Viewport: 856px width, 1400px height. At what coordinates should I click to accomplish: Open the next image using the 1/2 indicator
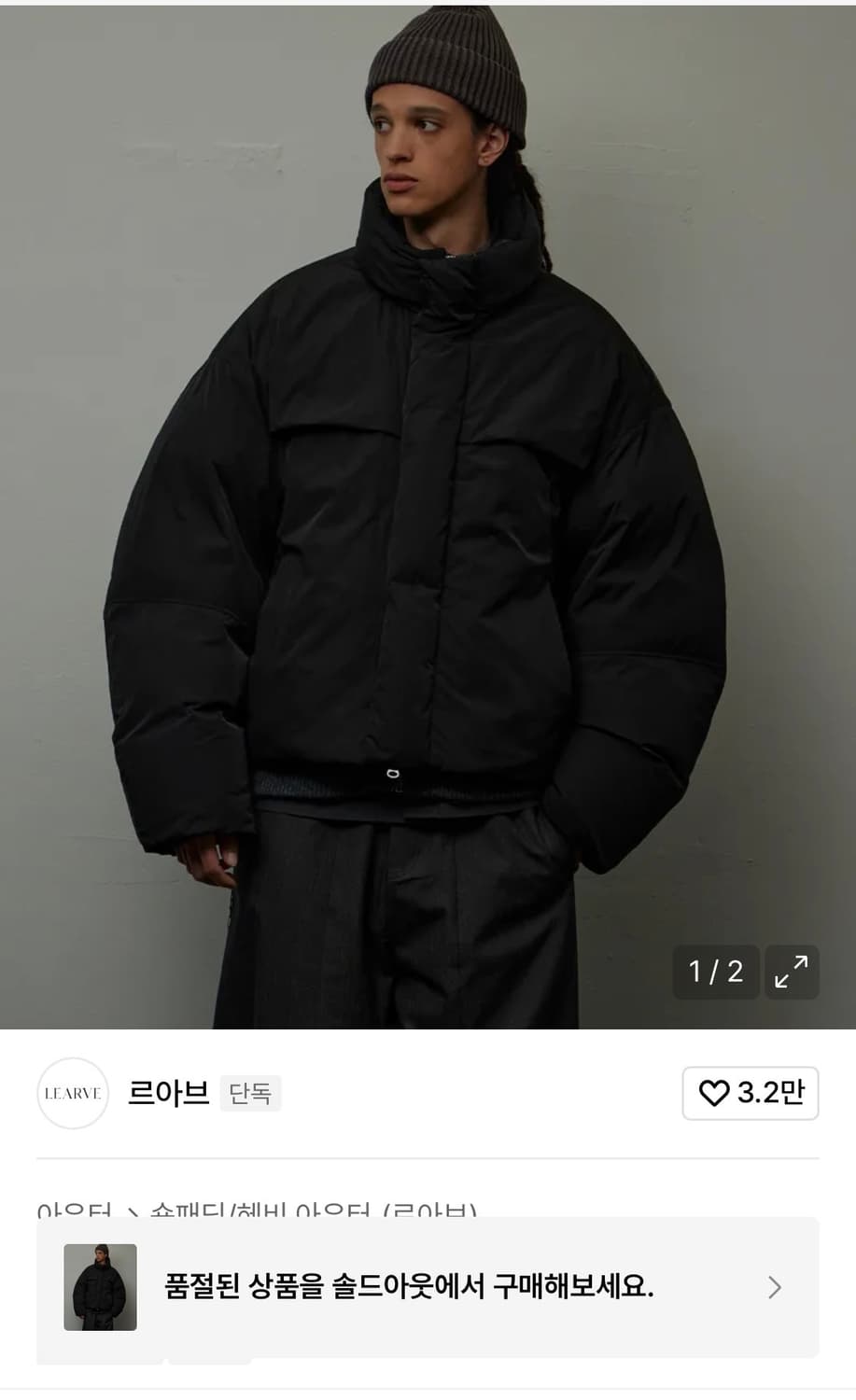point(715,973)
